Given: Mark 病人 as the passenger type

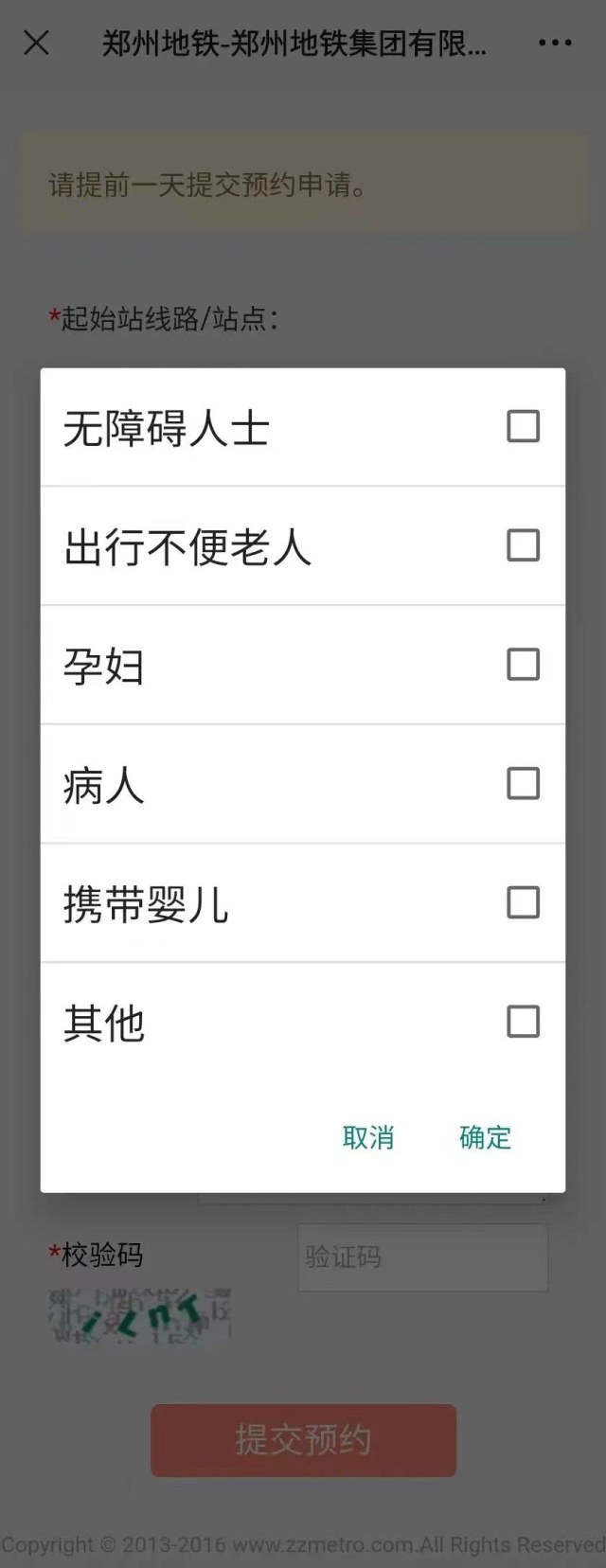Looking at the screenshot, I should pos(523,784).
